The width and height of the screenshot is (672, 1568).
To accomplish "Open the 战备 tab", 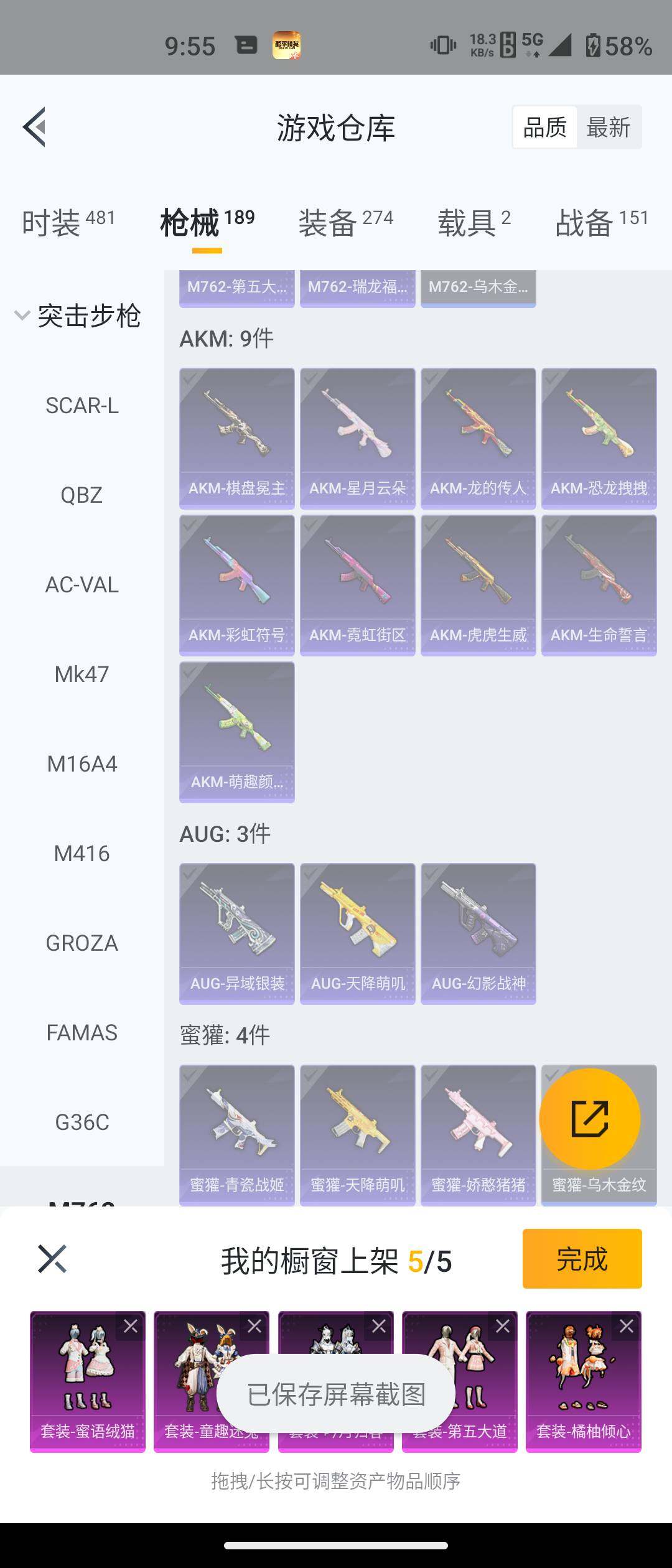I will pyautogui.click(x=601, y=223).
